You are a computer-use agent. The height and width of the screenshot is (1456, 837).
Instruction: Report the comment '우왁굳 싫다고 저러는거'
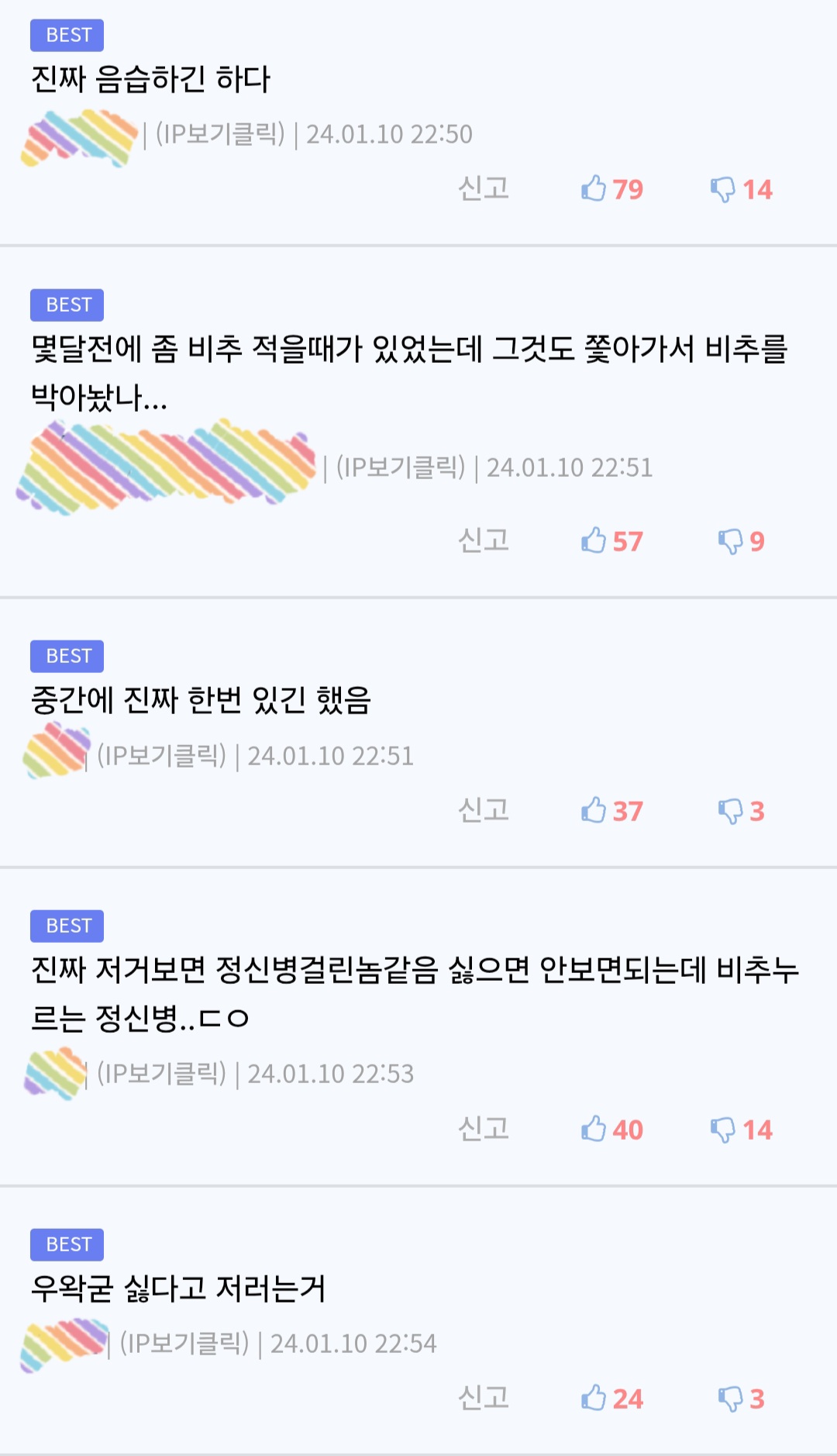[x=484, y=1398]
